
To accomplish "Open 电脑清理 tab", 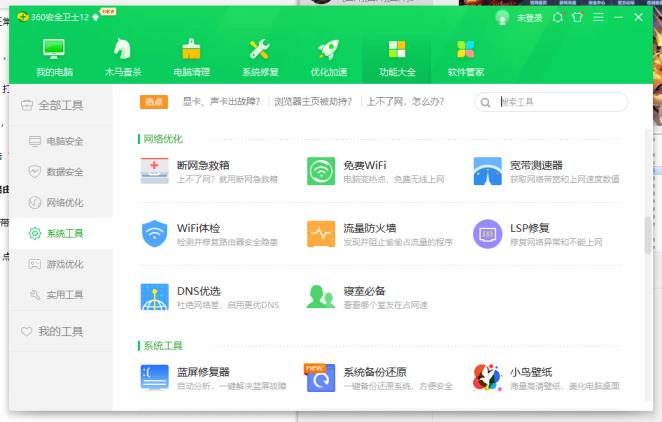I will point(192,58).
